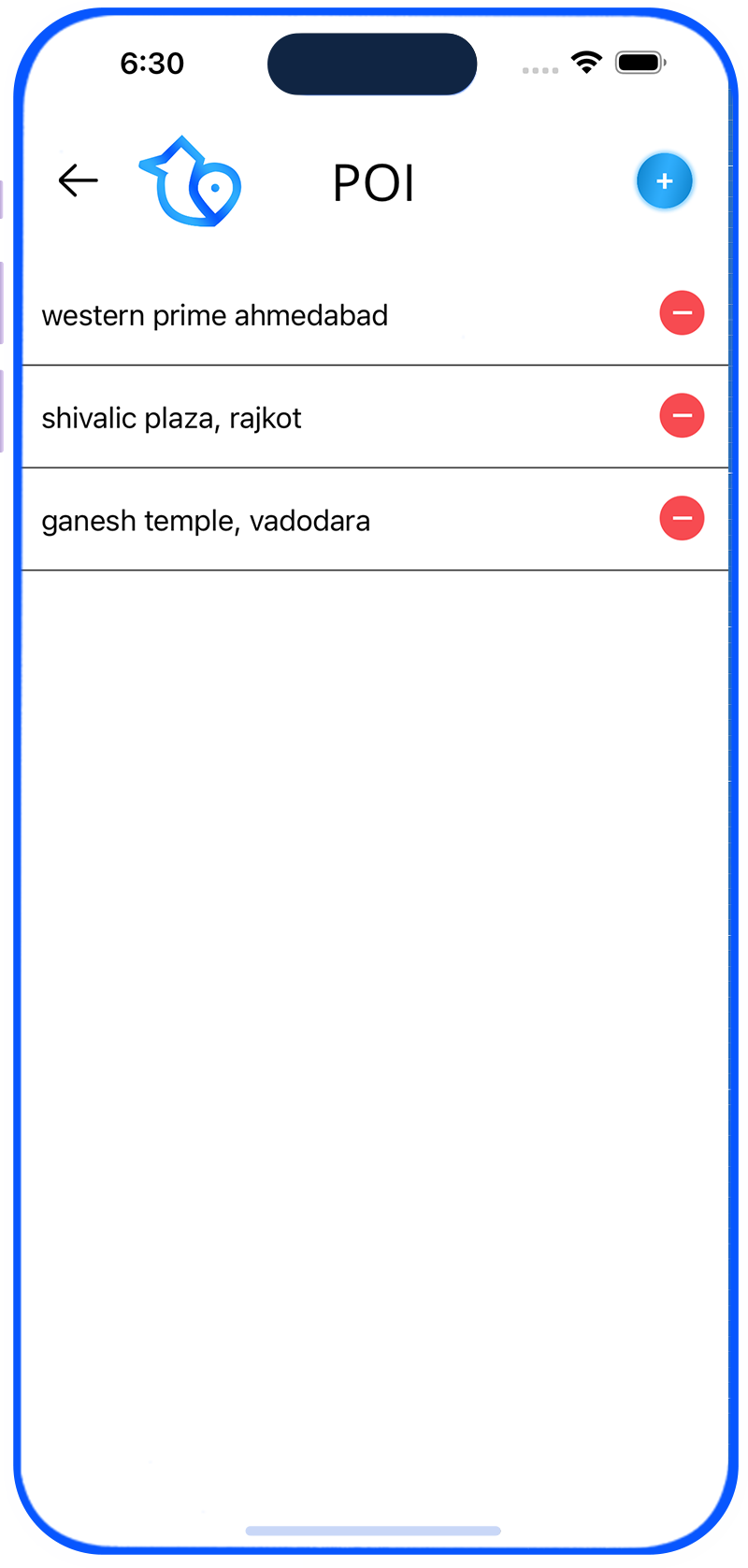Open western prime ahmedabad row
Image resolution: width=748 pixels, height=1568 pixels.
[x=375, y=314]
